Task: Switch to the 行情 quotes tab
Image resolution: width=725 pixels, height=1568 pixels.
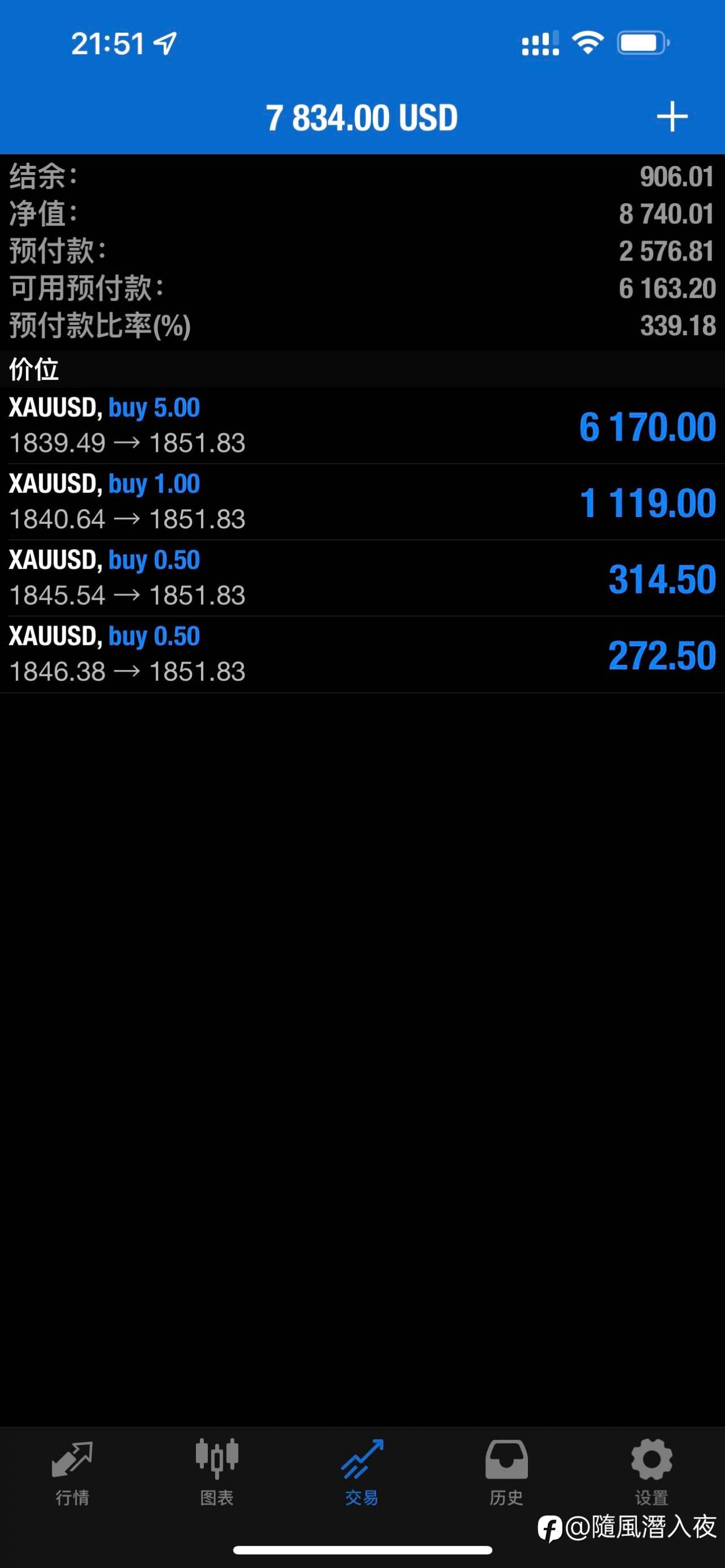Action: pos(72,1473)
